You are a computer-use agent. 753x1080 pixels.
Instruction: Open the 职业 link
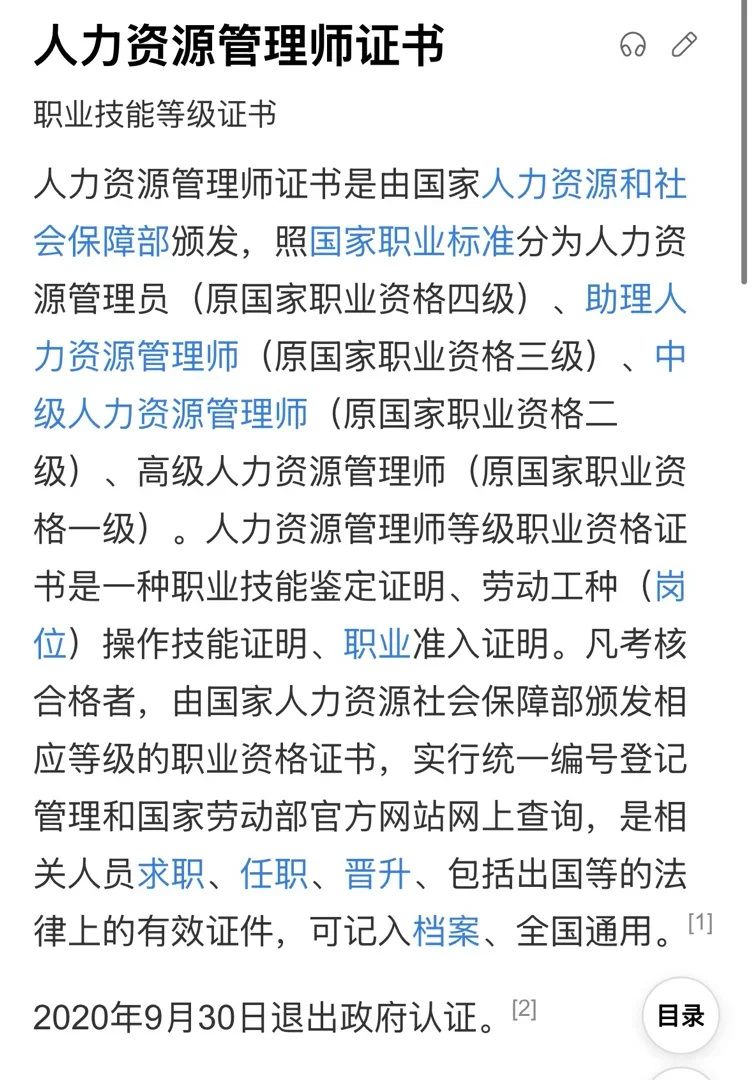coord(377,645)
